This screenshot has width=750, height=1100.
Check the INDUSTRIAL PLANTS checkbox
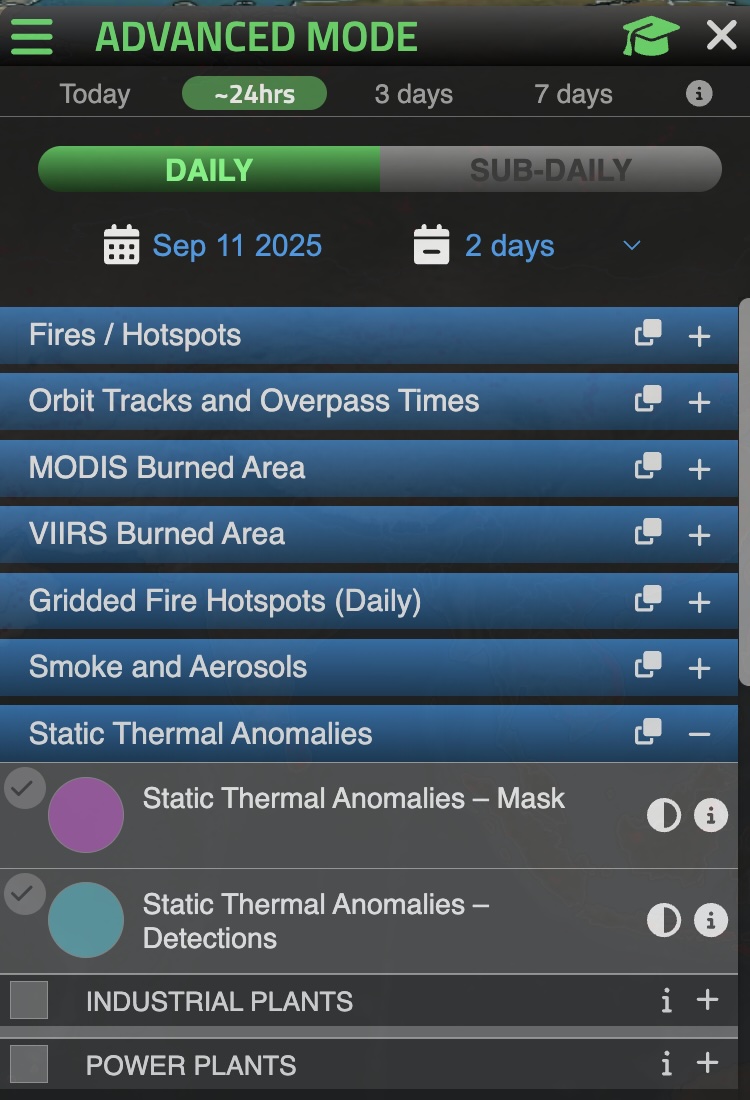[29, 1001]
